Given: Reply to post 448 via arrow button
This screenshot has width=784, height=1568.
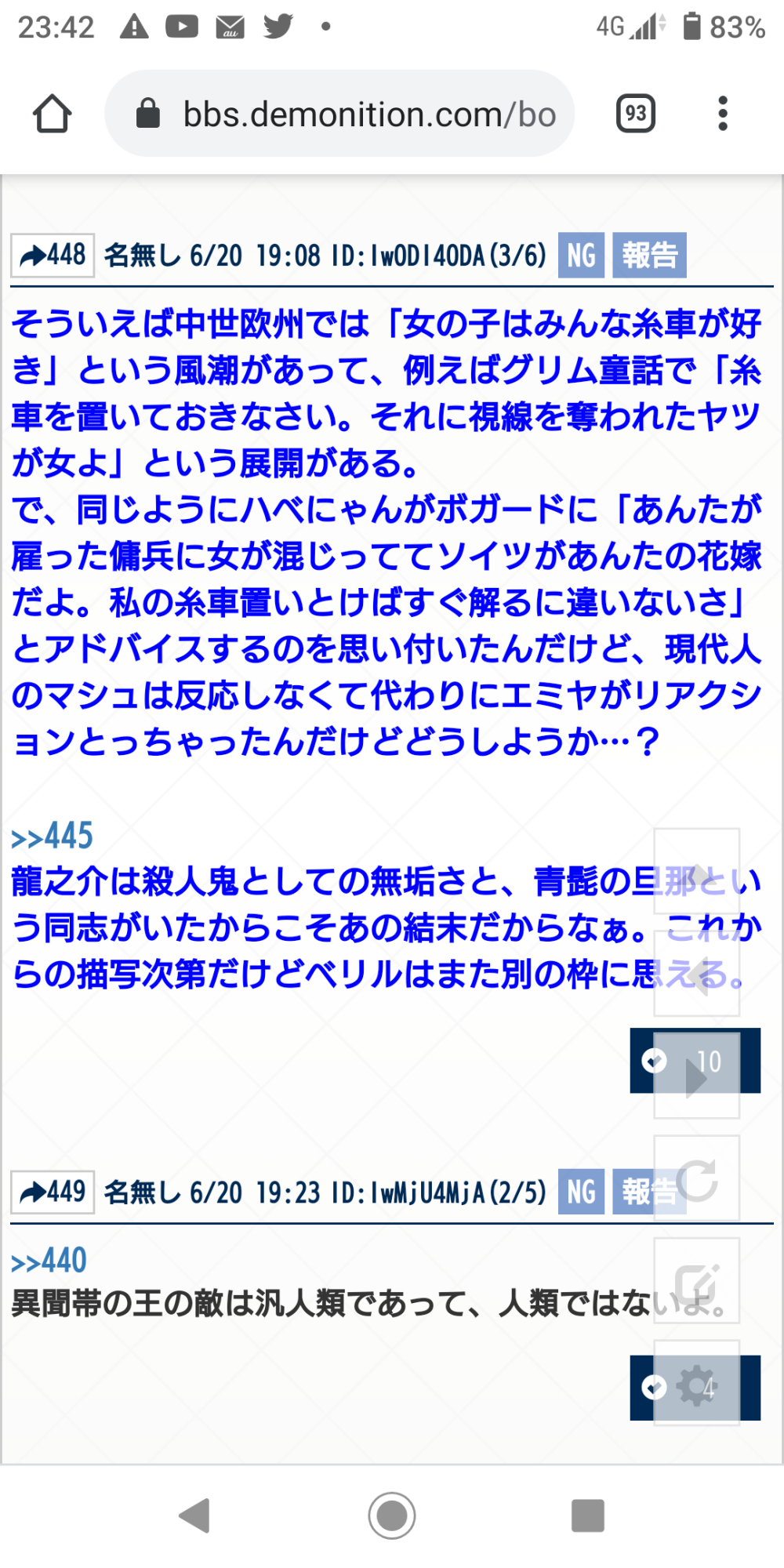Looking at the screenshot, I should tap(53, 256).
